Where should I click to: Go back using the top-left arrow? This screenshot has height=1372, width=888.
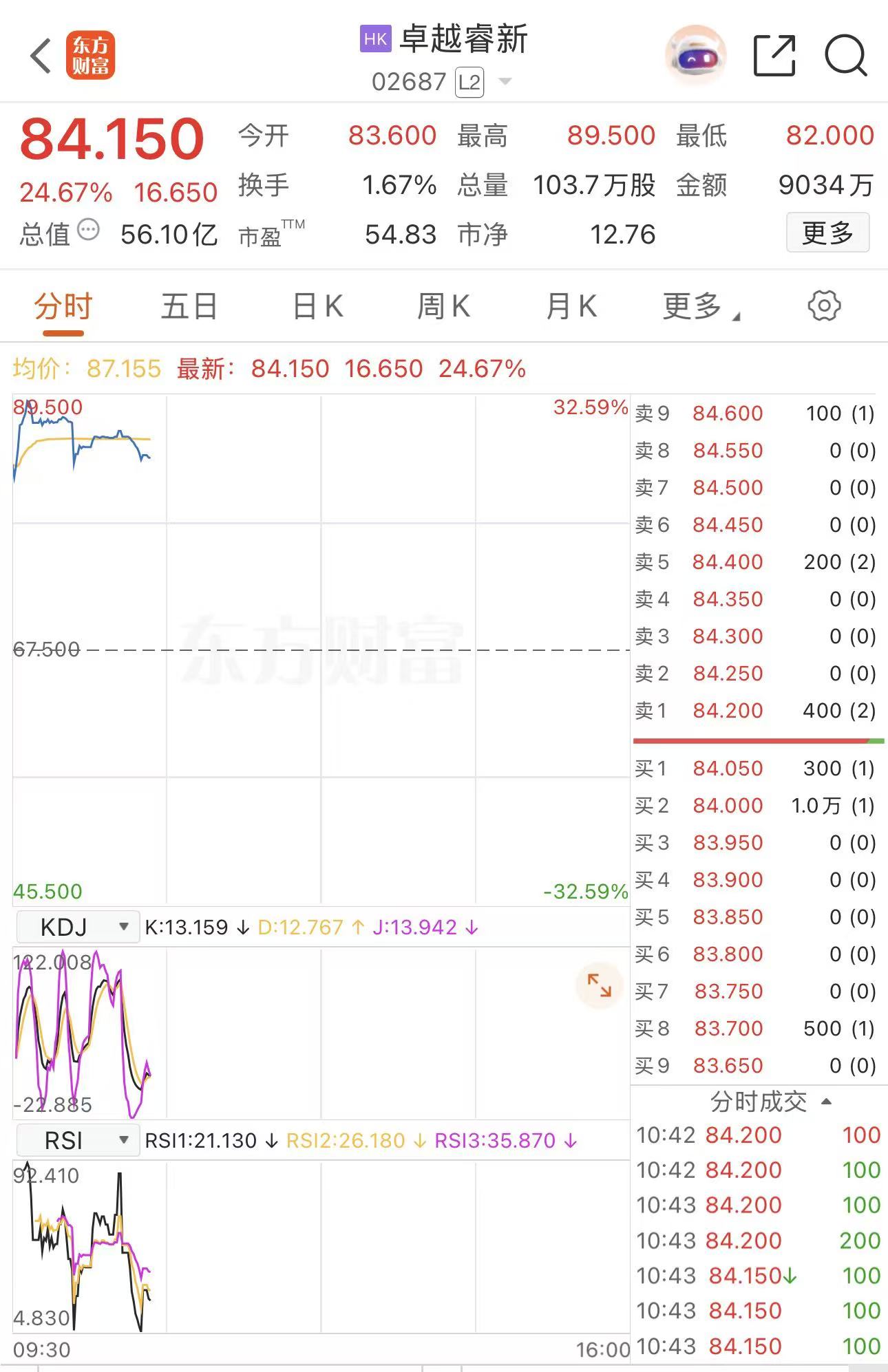tap(41, 56)
